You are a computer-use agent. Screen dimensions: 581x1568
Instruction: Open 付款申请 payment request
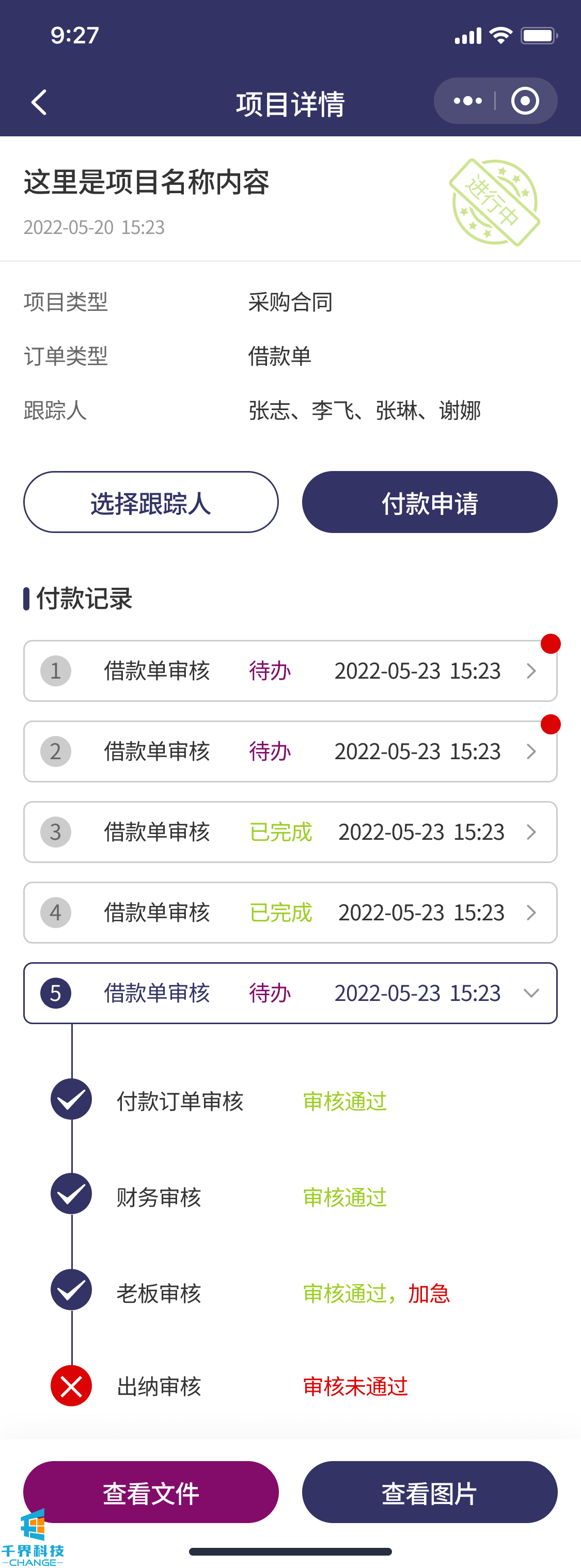(x=430, y=502)
